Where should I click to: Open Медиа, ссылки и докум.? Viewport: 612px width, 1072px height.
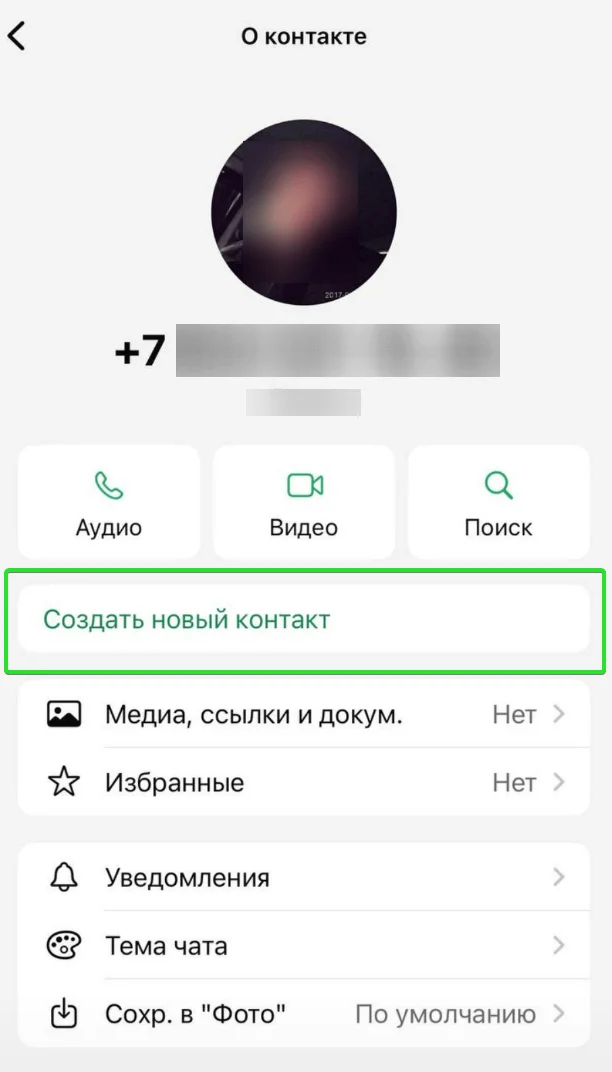(x=304, y=715)
